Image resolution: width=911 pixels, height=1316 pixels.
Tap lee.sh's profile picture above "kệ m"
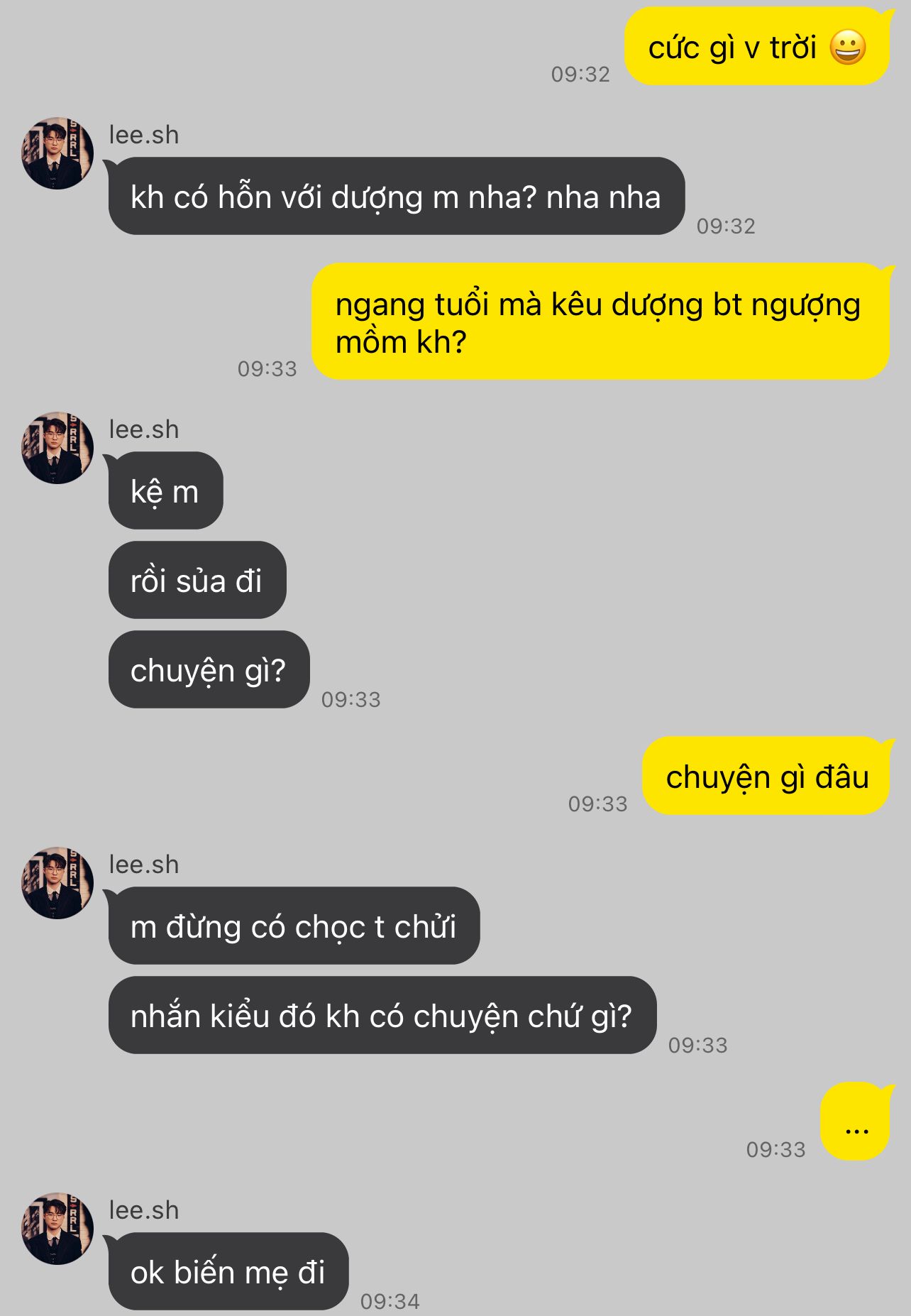click(x=57, y=448)
